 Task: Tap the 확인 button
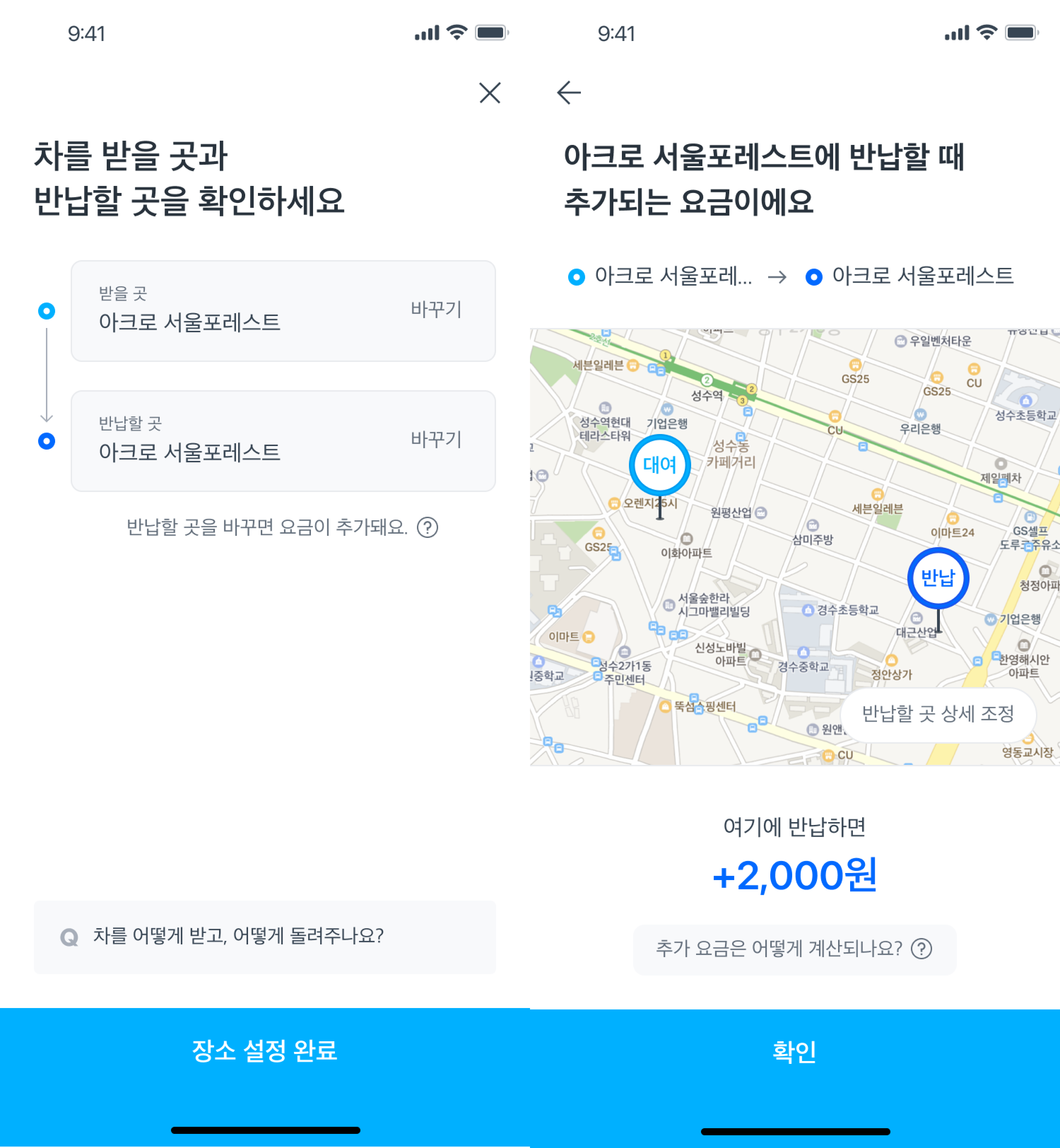[x=794, y=1052]
